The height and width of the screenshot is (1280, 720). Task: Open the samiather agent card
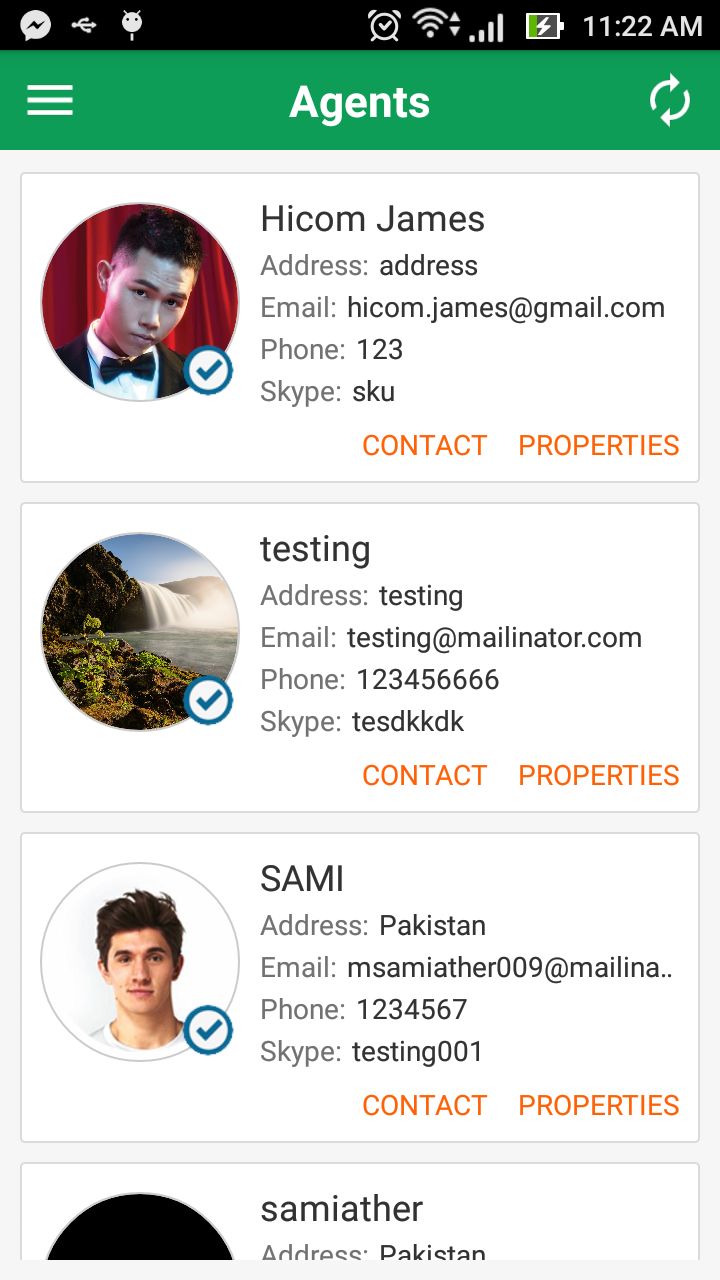342,1210
